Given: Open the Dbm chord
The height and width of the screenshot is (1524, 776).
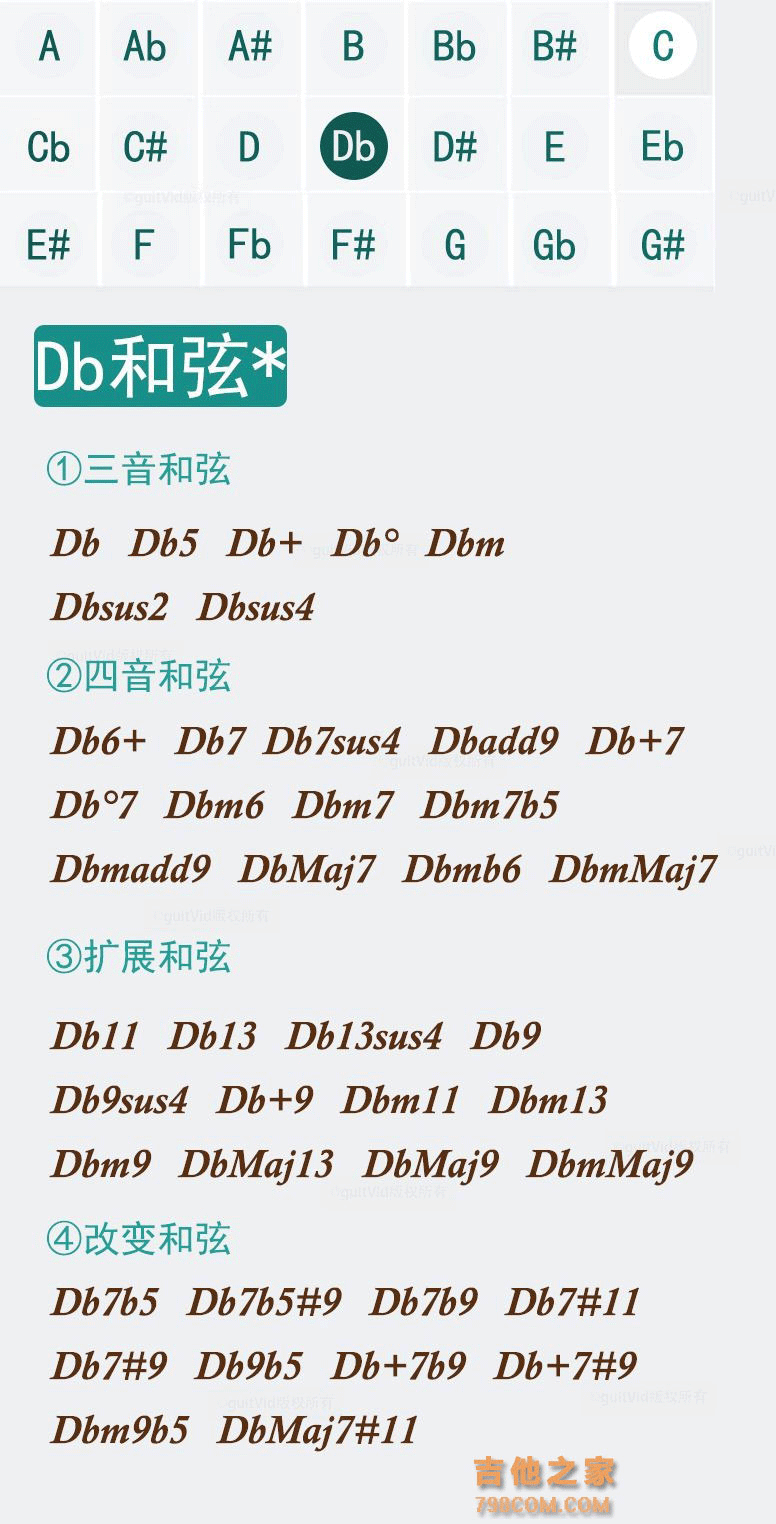Looking at the screenshot, I should [x=465, y=544].
